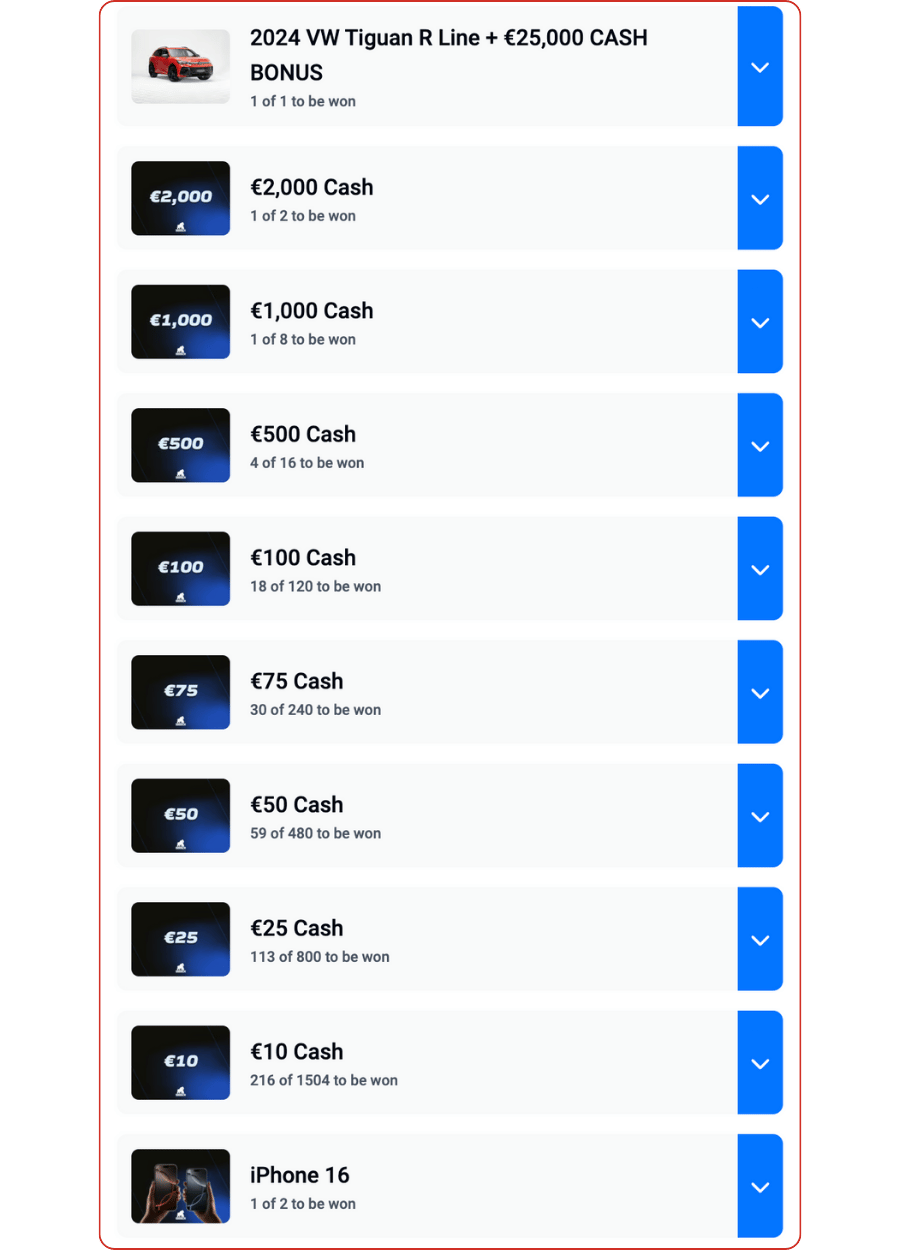Screen dimensions: 900x1250
Task: Expand the €500 Cash prize row
Action: [760, 446]
